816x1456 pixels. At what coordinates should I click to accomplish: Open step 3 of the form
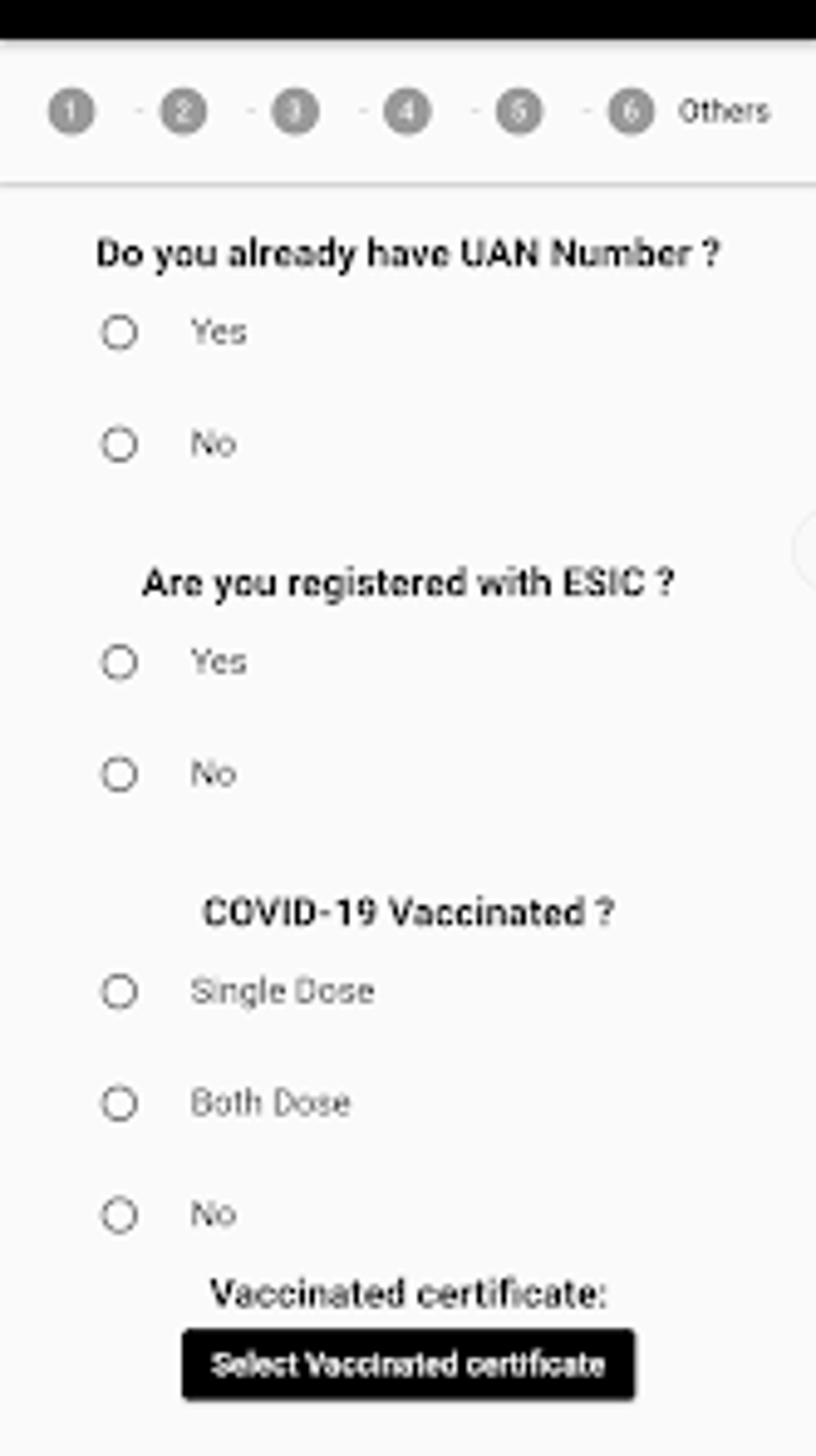[295, 111]
